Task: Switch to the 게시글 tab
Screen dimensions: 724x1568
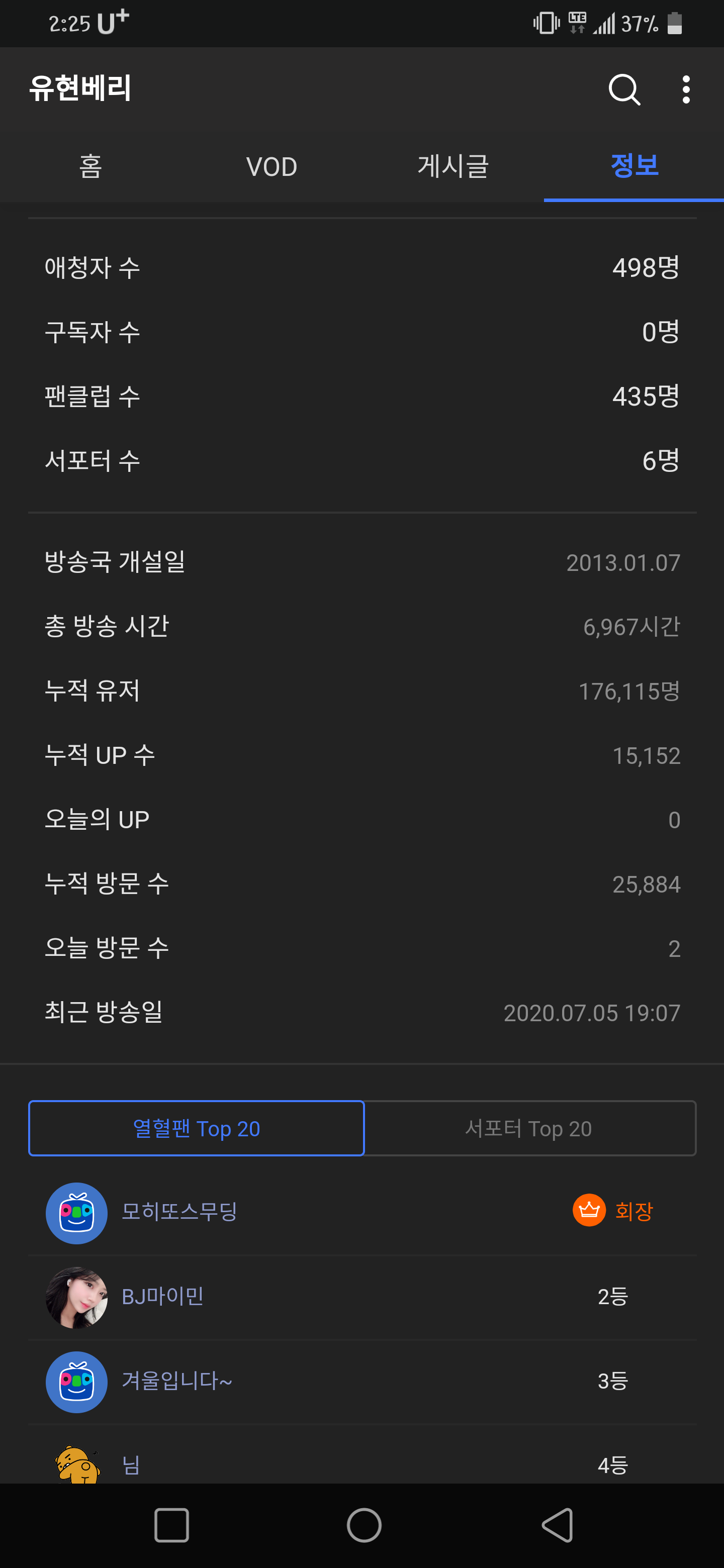Action: [x=452, y=166]
